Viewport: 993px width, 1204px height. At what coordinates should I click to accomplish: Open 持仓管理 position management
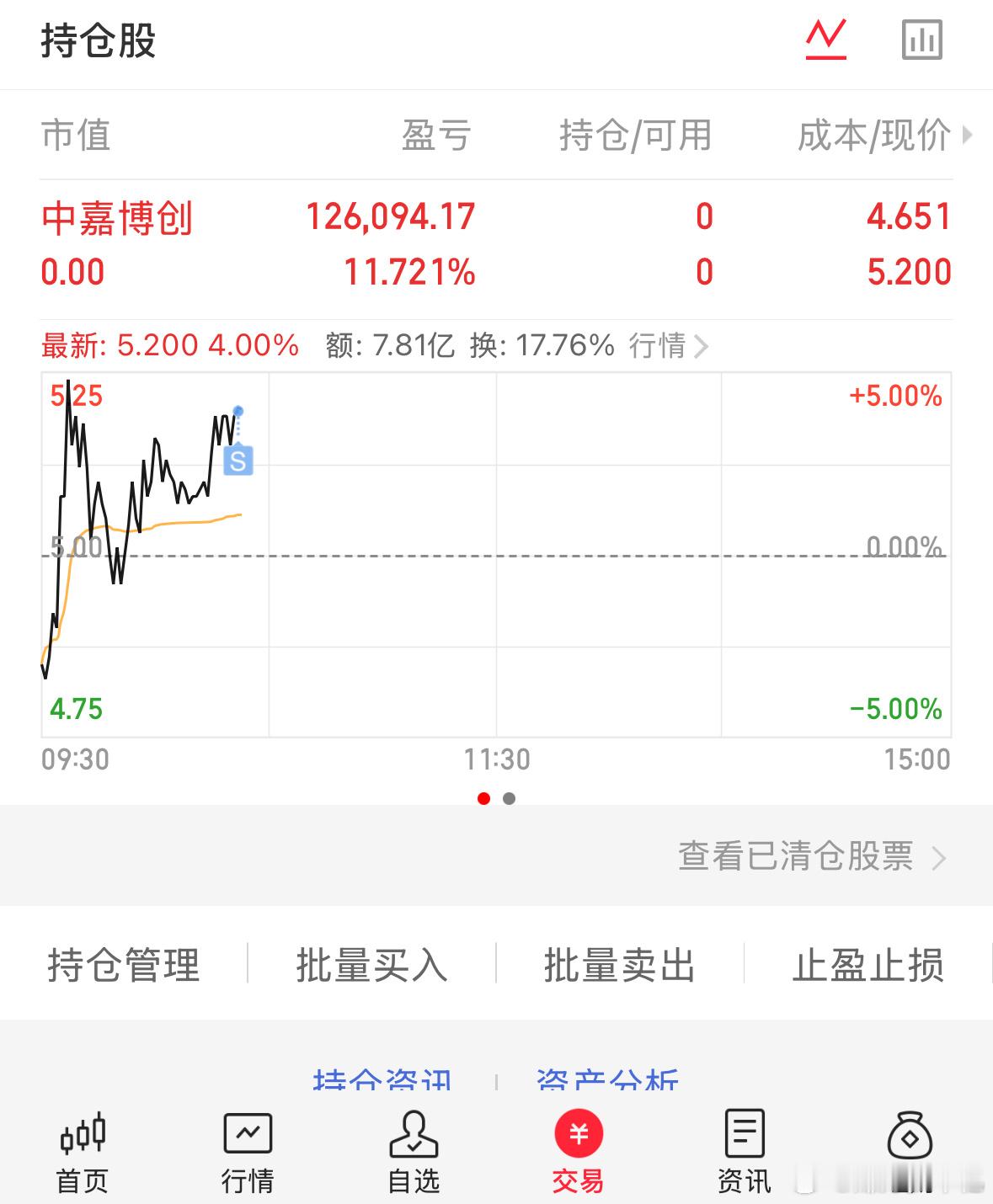click(122, 966)
